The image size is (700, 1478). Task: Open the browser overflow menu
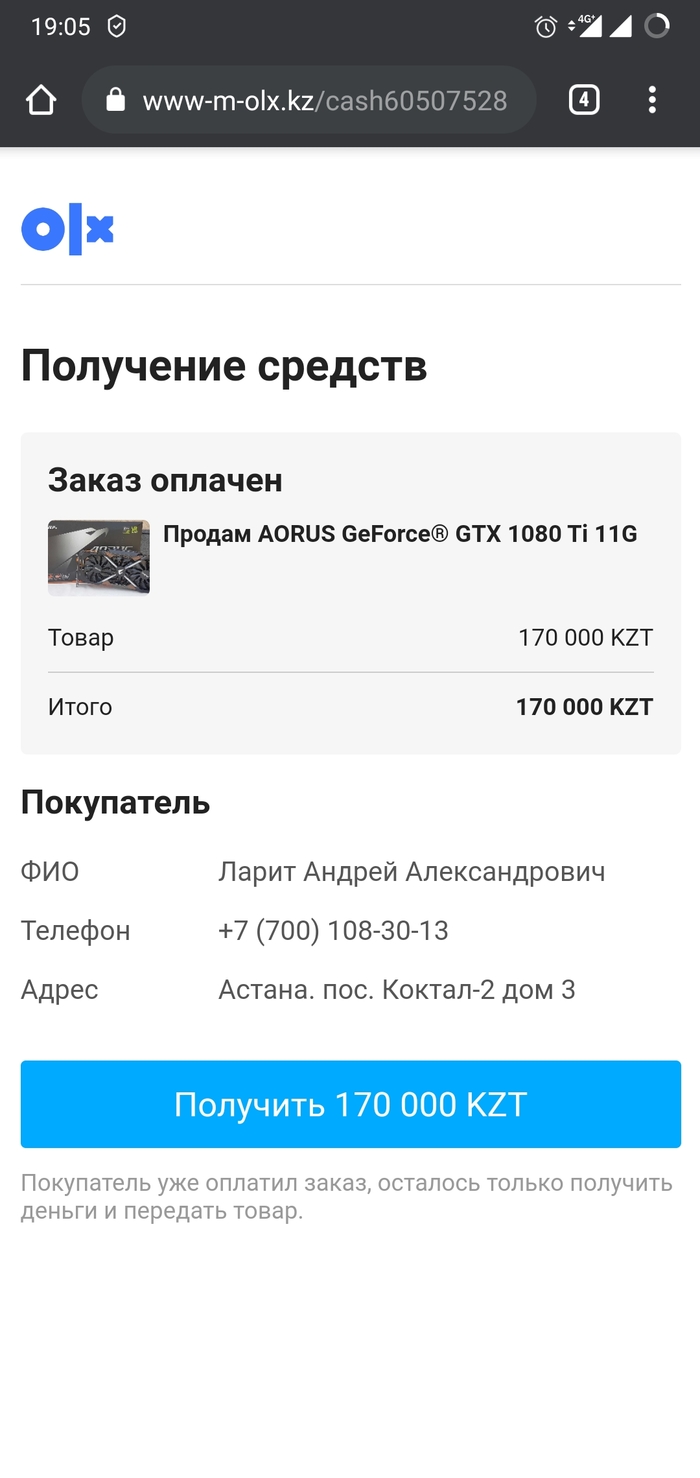coord(652,100)
